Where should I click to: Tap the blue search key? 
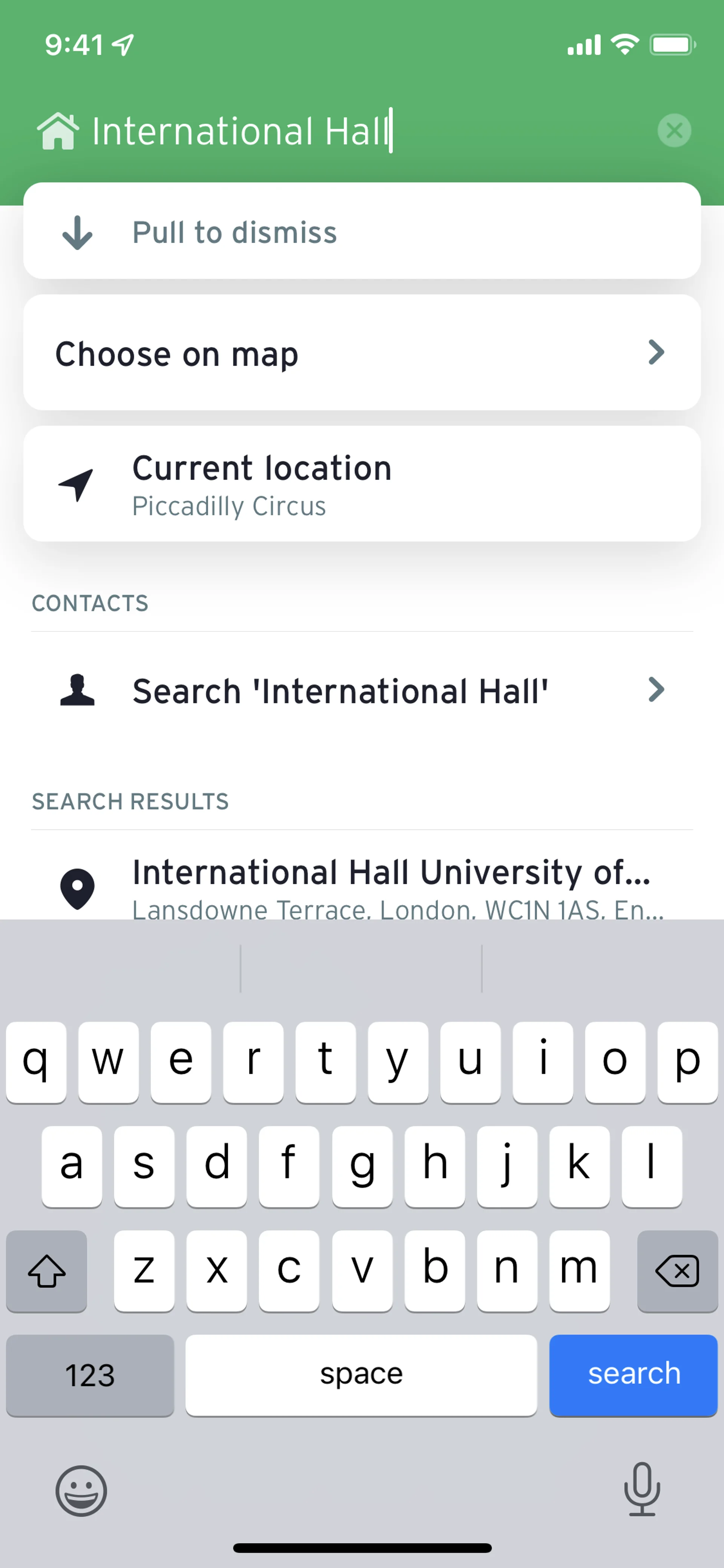tap(633, 1374)
